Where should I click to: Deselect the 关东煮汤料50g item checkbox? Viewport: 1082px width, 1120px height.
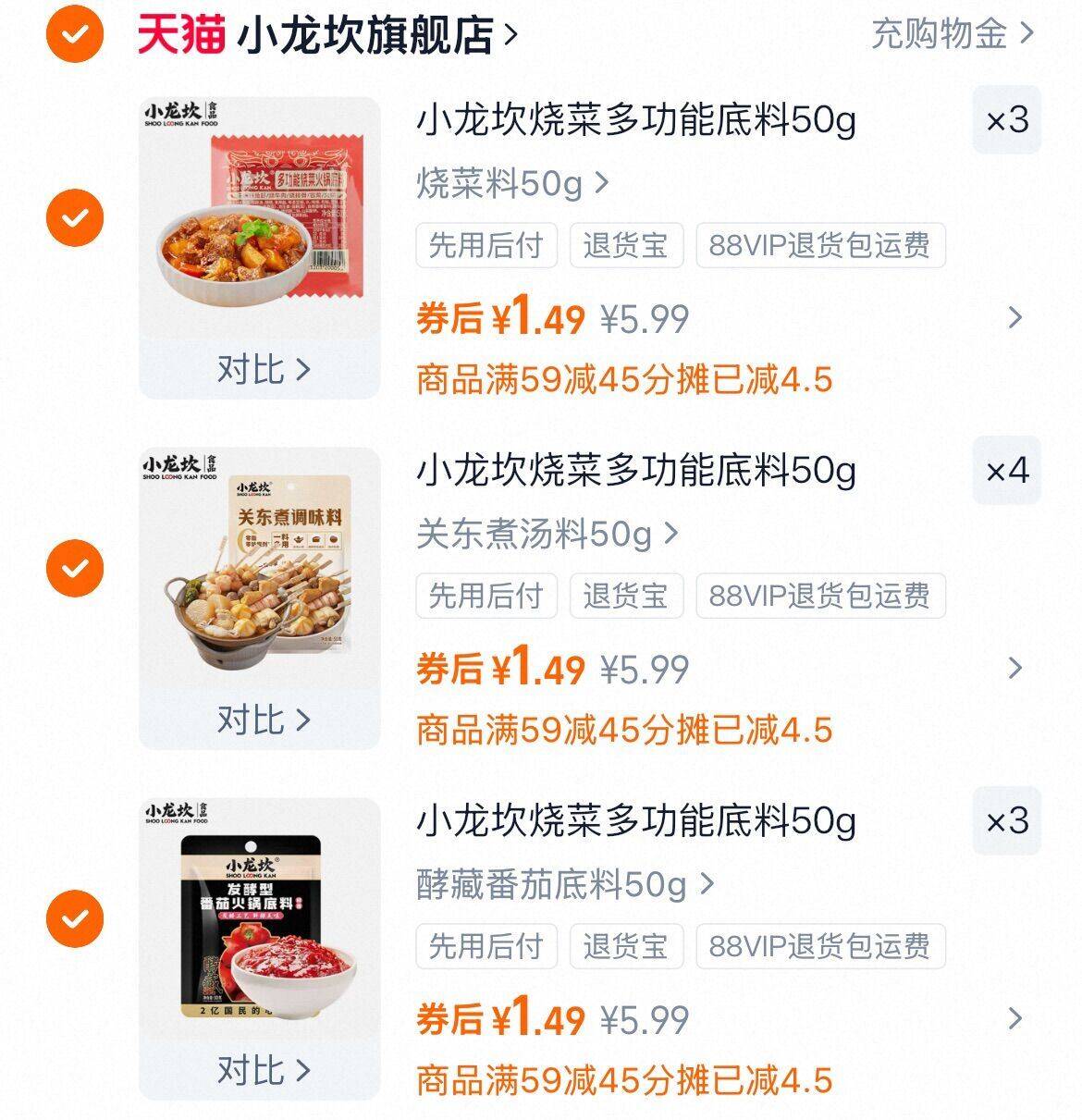coord(75,567)
